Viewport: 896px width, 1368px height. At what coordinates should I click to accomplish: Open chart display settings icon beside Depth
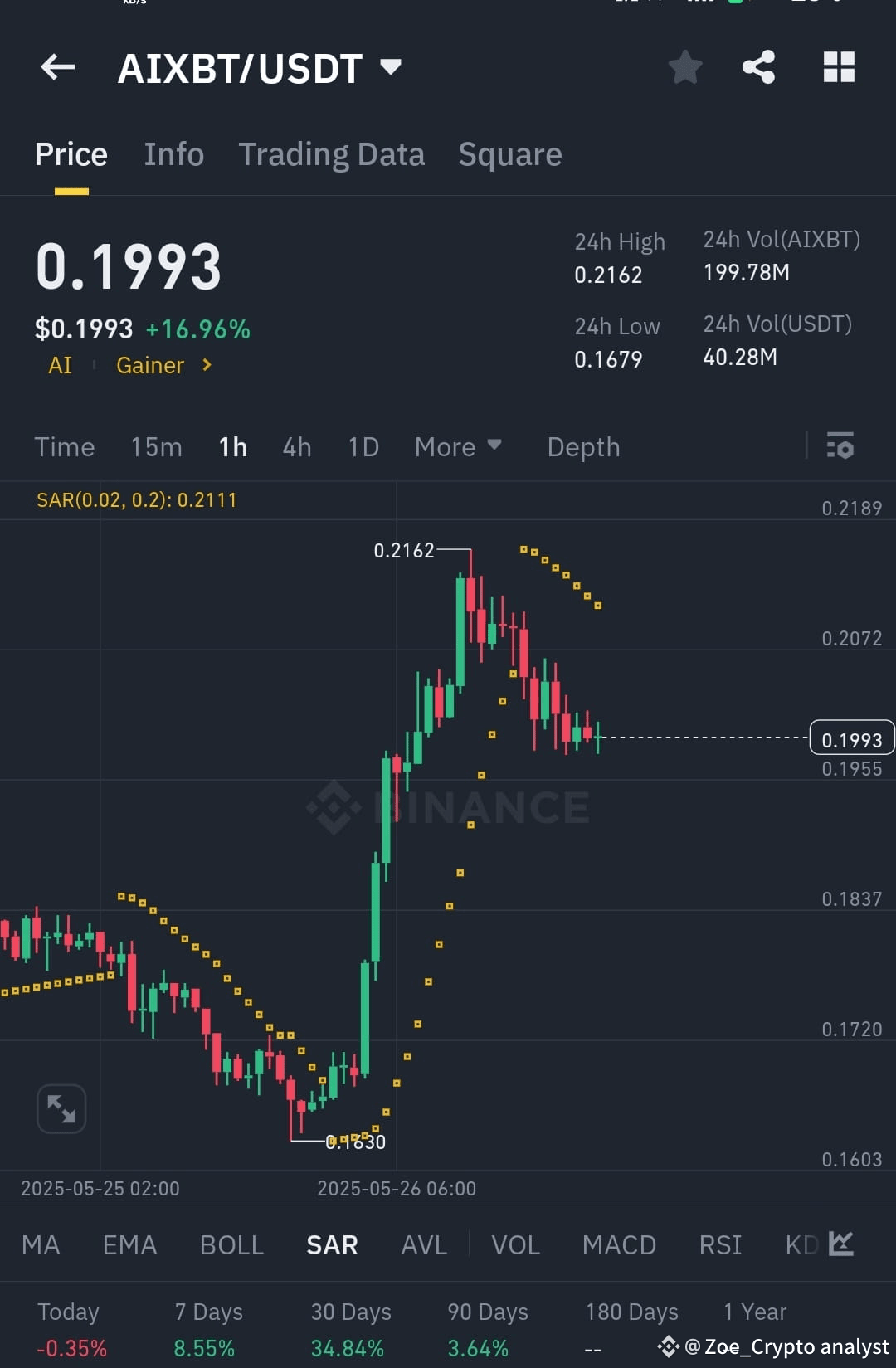(x=841, y=446)
